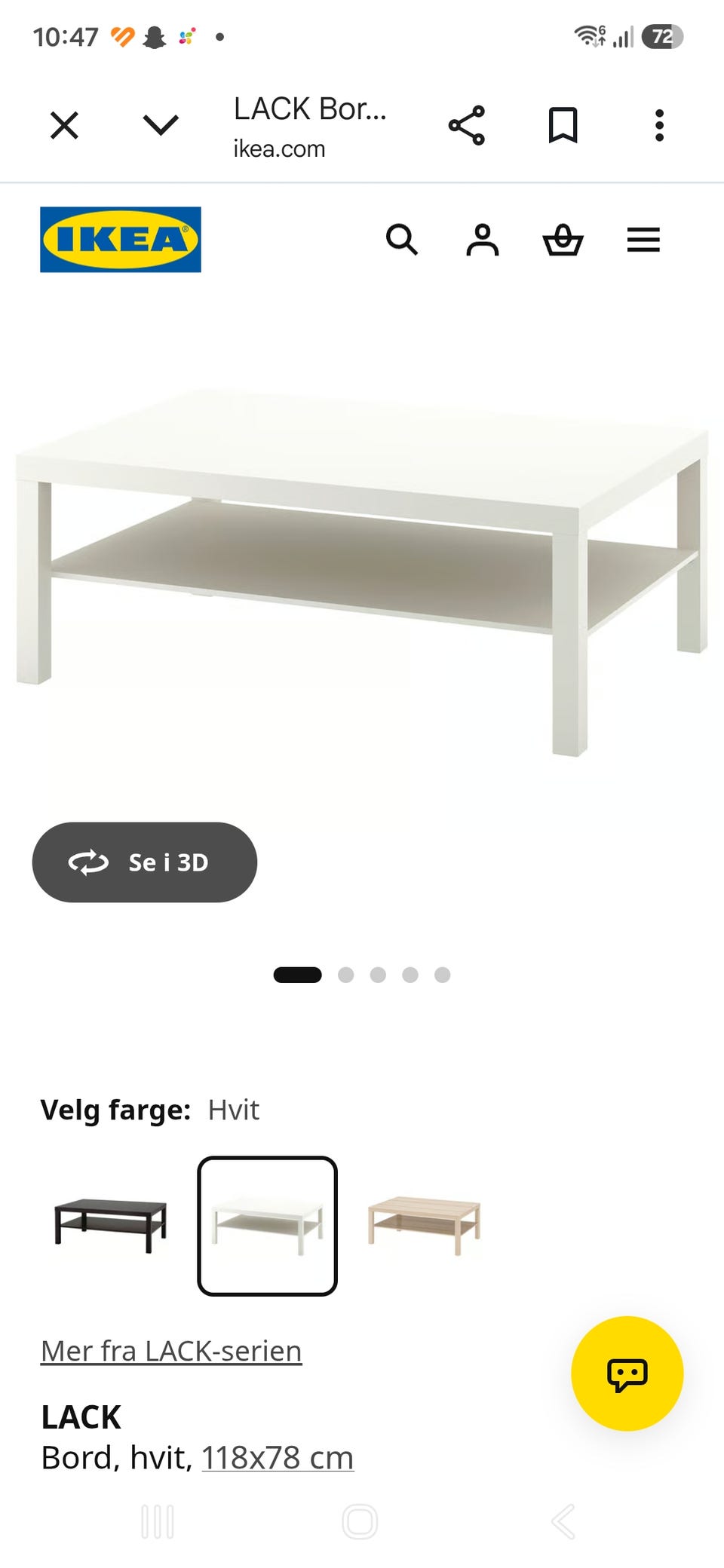
Task: Tap the system back button
Action: tap(563, 1521)
